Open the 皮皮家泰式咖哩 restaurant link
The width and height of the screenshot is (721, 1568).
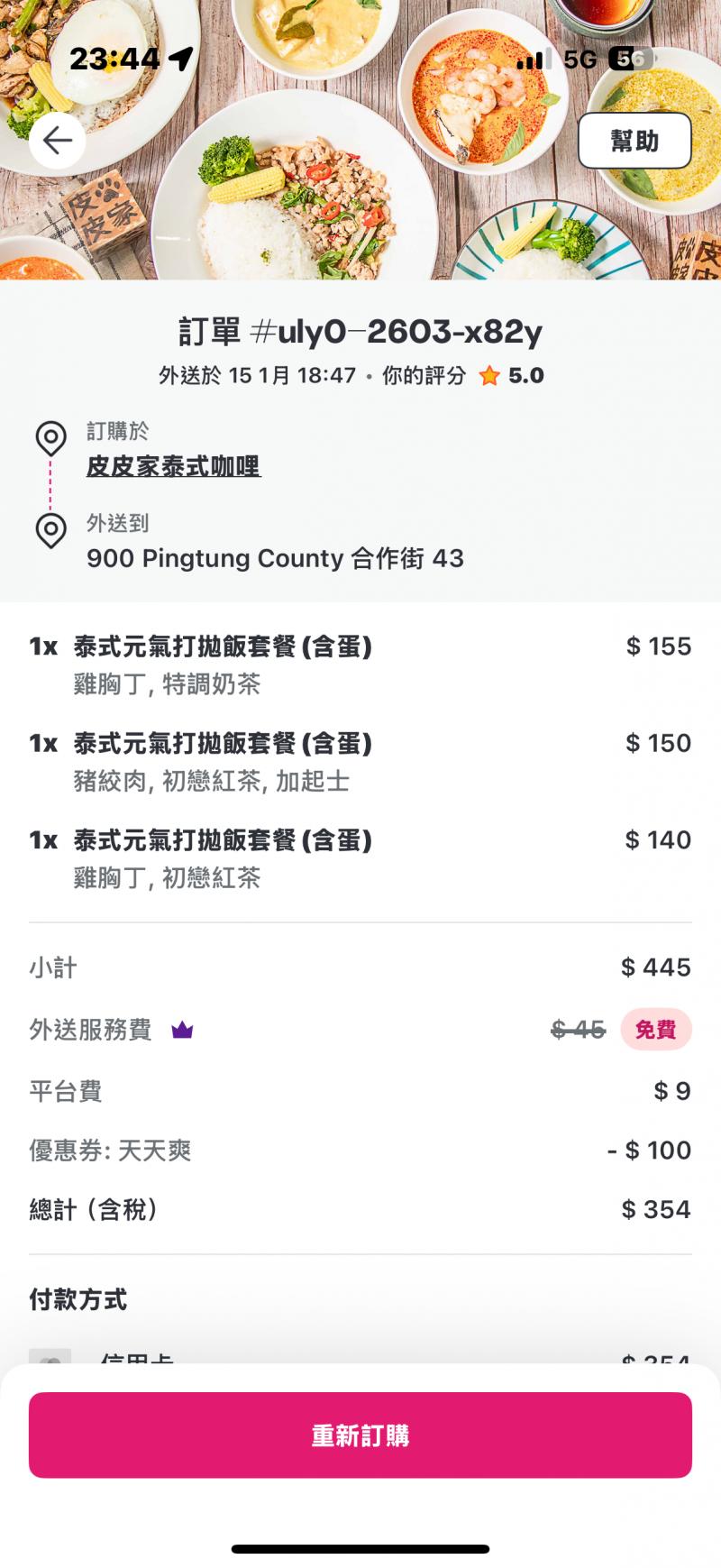[x=174, y=466]
